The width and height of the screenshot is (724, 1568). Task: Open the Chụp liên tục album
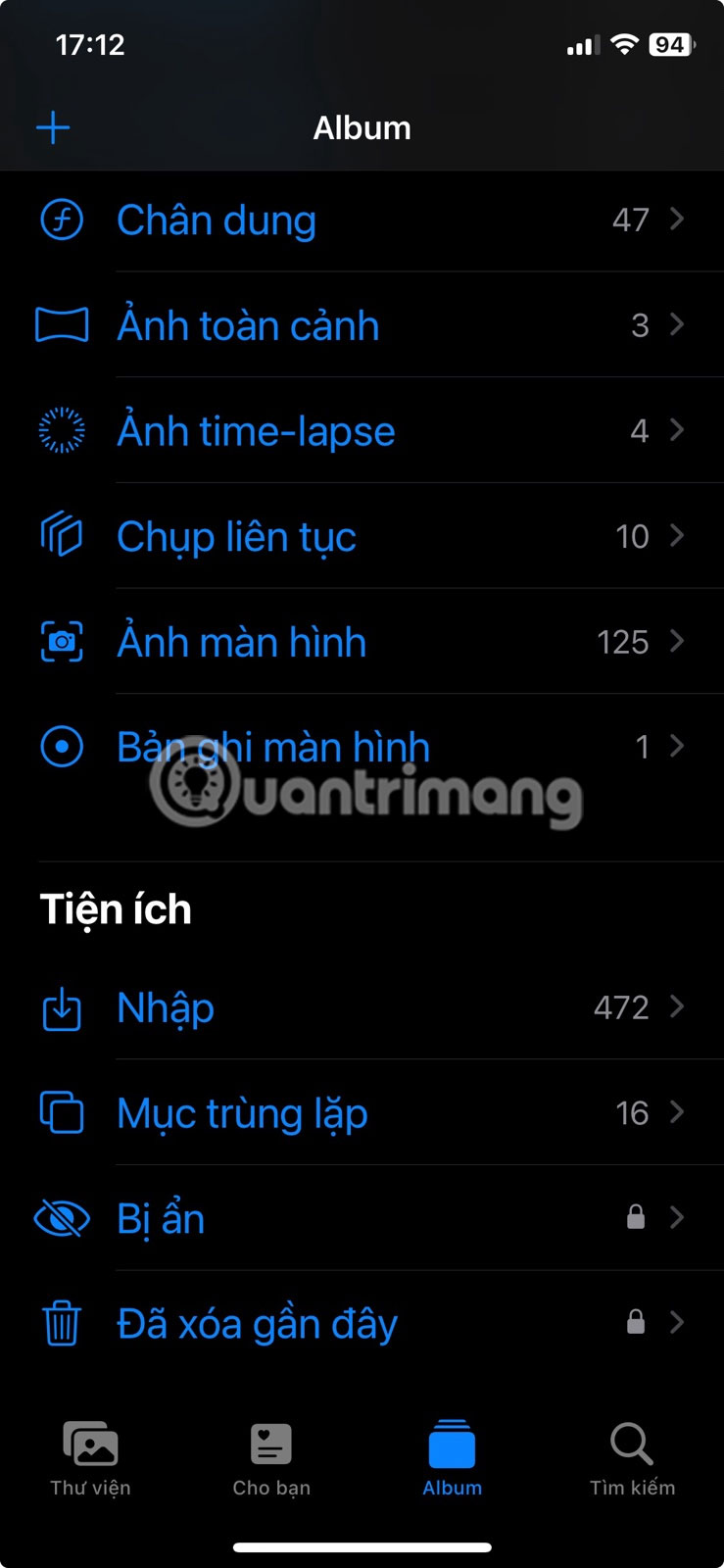click(236, 536)
